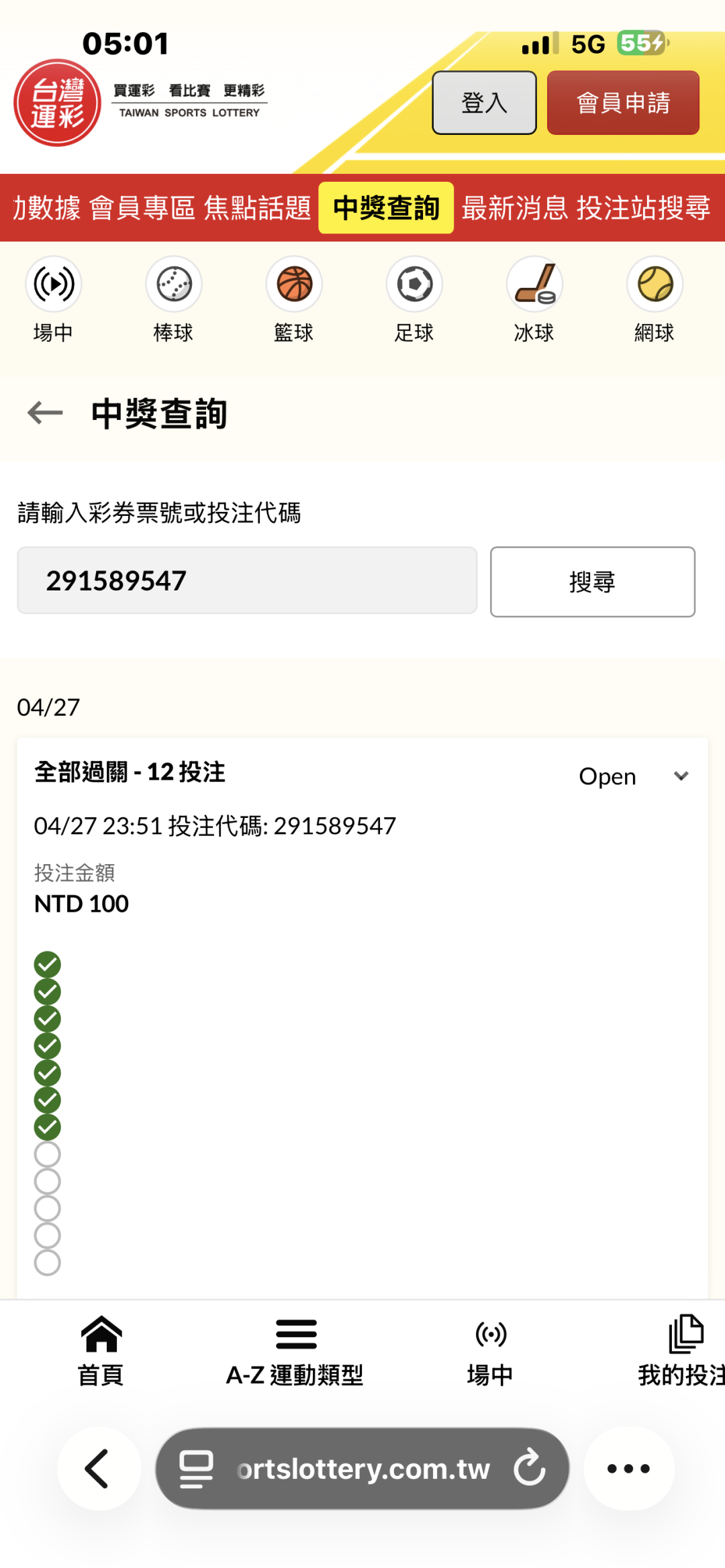Focus the ticket number input field
Screen dimensions: 725x1568
(x=247, y=580)
